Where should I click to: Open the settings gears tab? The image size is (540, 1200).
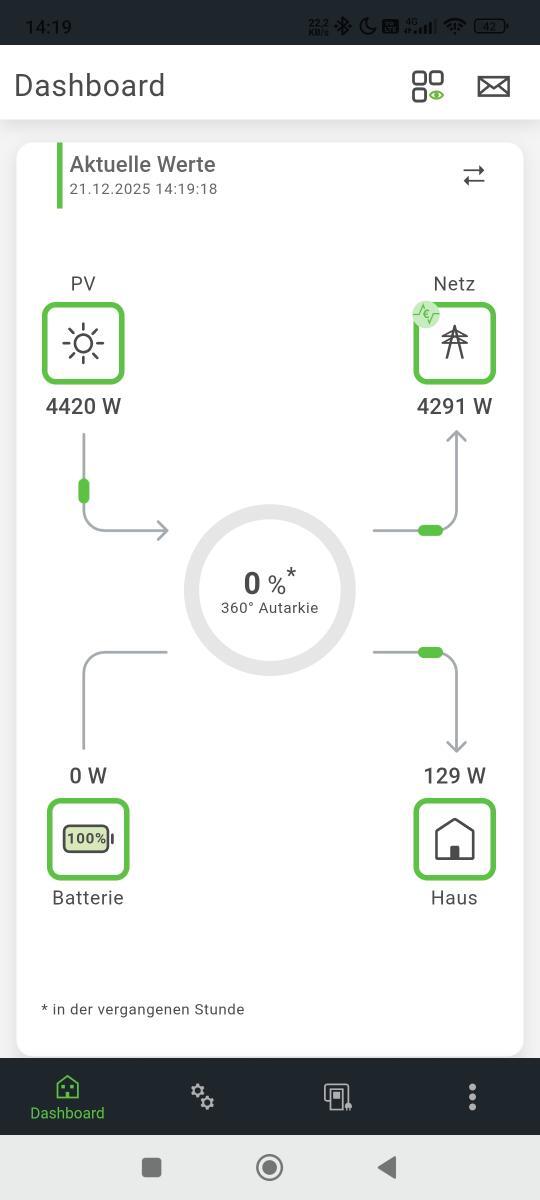tap(202, 1096)
